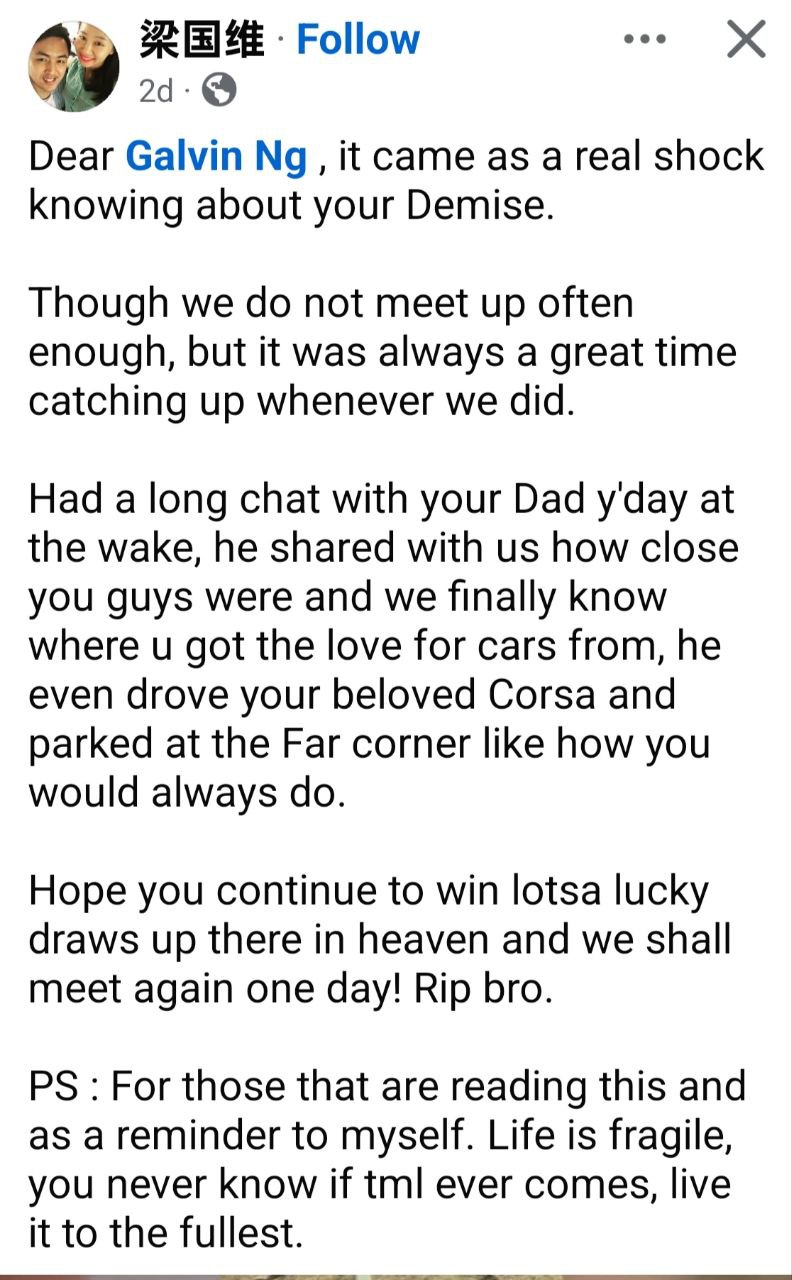Open the tagged Galvin Ng profile link
792x1280 pixels.
(216, 157)
